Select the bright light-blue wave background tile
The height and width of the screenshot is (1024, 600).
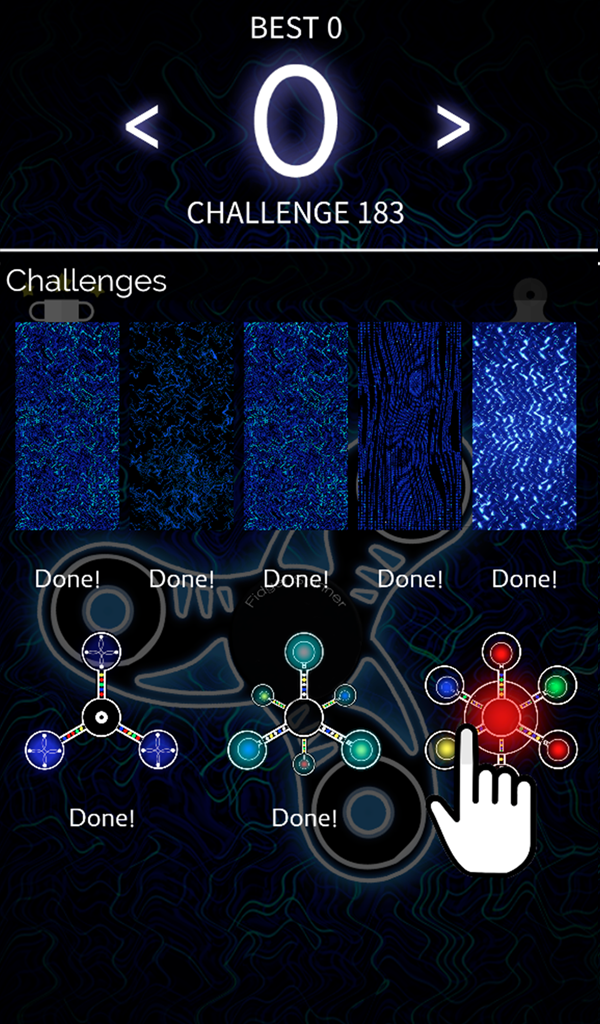[x=524, y=425]
